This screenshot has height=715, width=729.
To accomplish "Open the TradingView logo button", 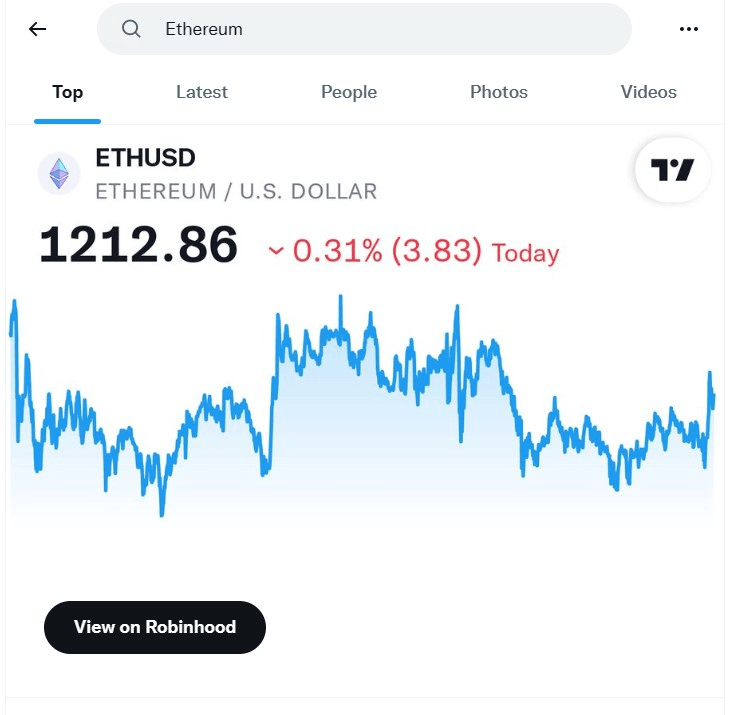I will 672,171.
